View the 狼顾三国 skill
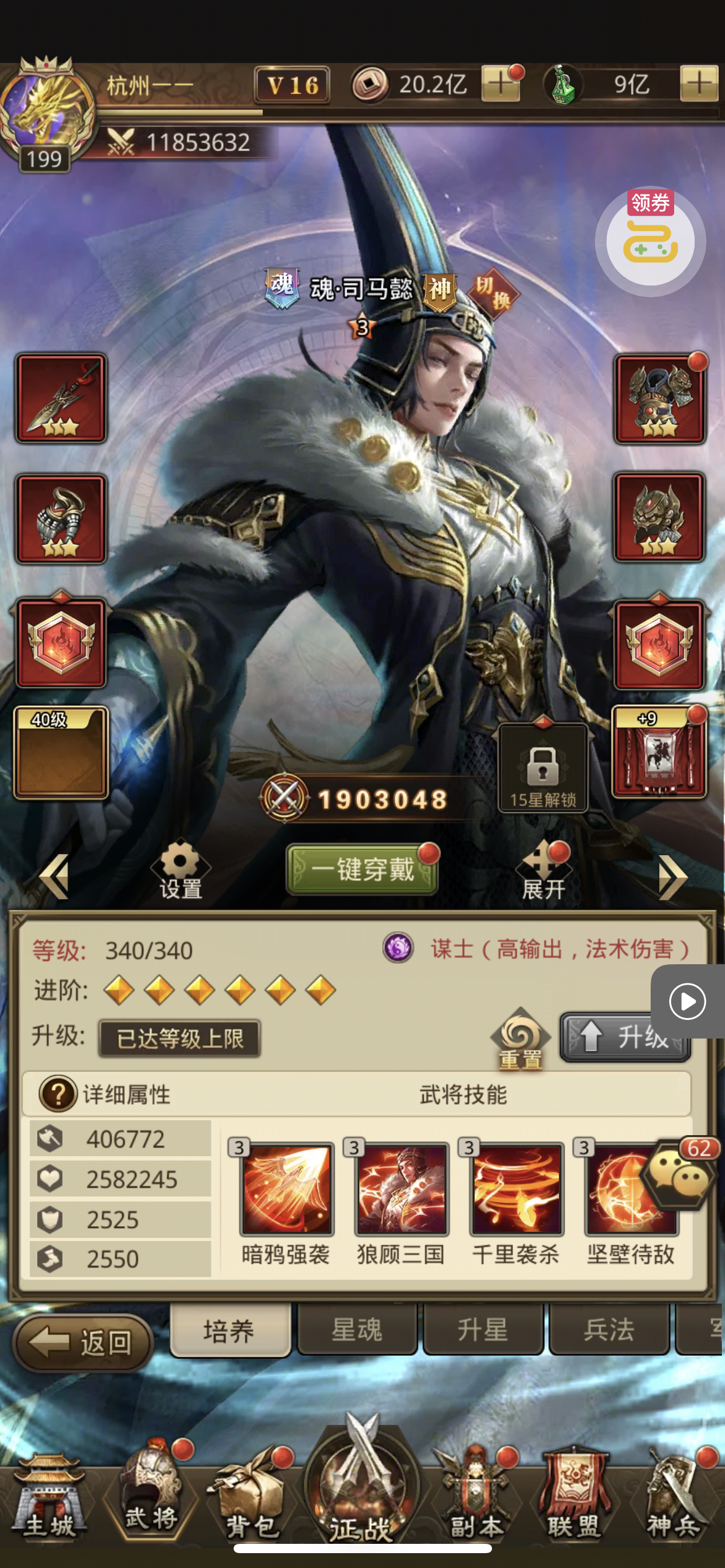The height and width of the screenshot is (1568, 725). [401, 1189]
